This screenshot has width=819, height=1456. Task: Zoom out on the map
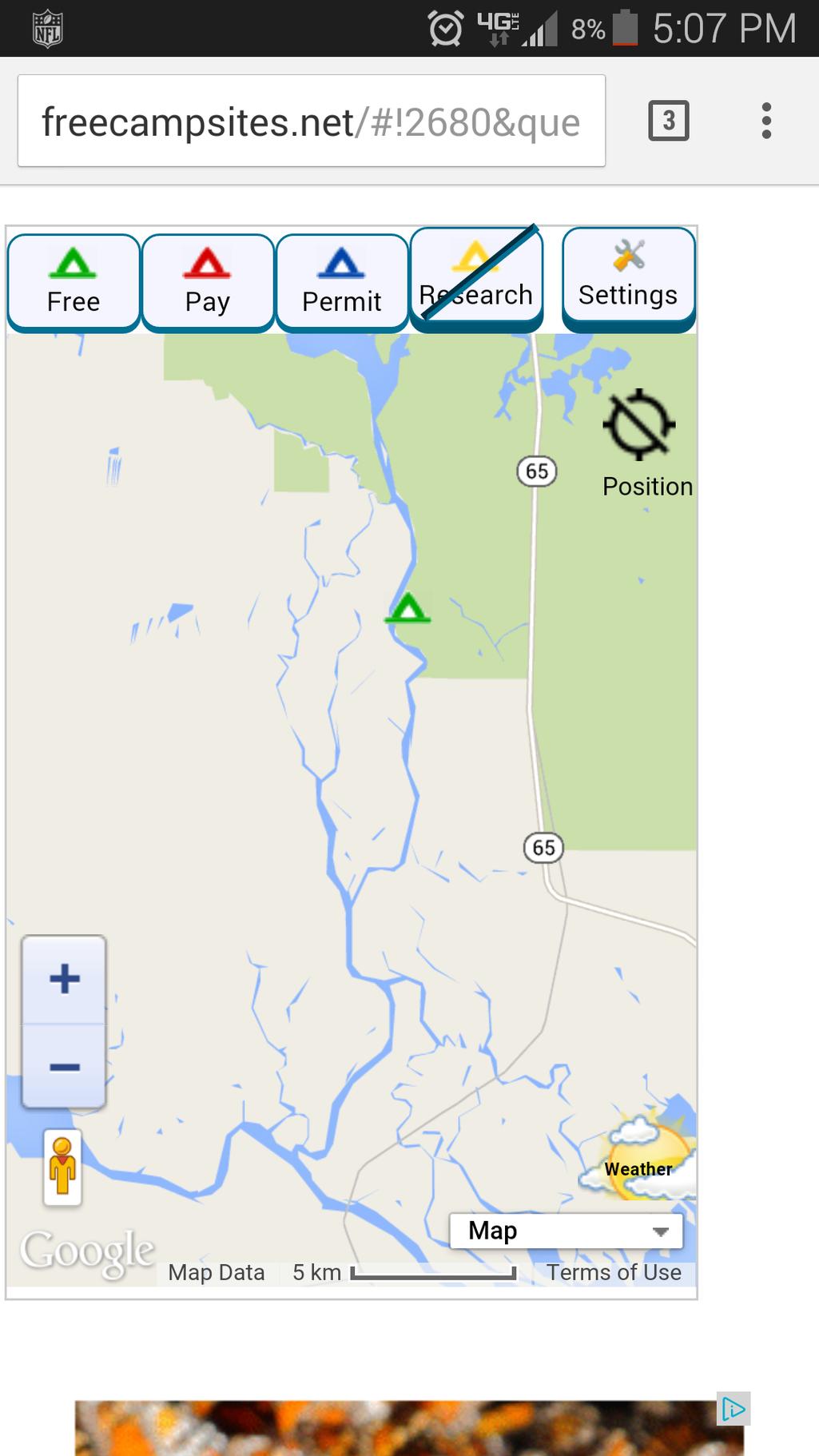tap(64, 1066)
